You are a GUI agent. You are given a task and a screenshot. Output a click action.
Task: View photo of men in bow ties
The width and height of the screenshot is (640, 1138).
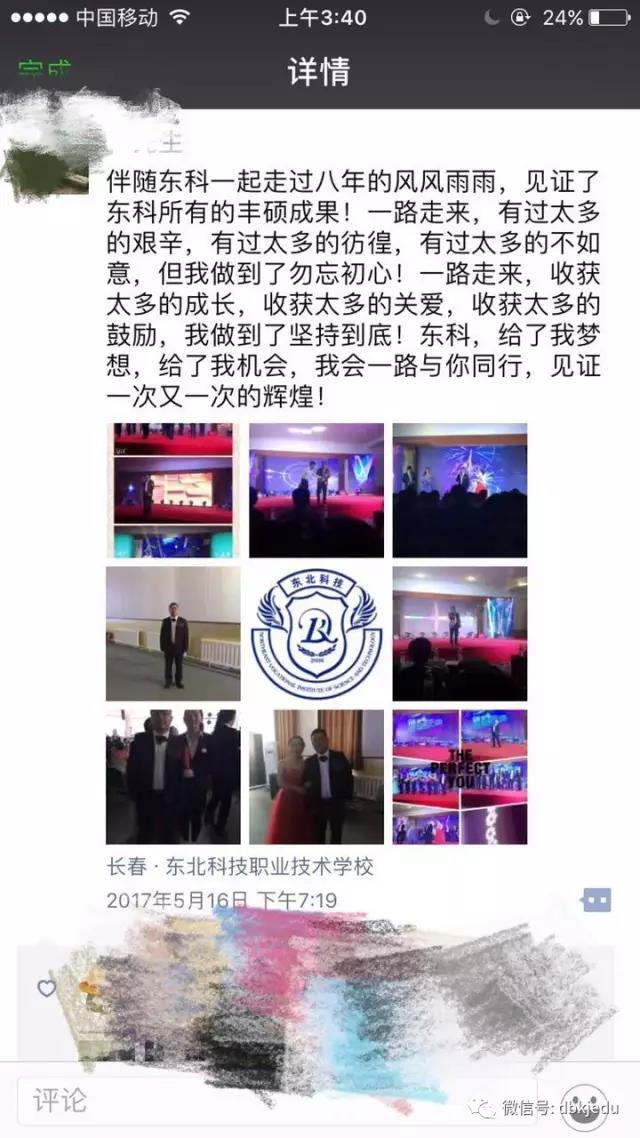point(173,776)
